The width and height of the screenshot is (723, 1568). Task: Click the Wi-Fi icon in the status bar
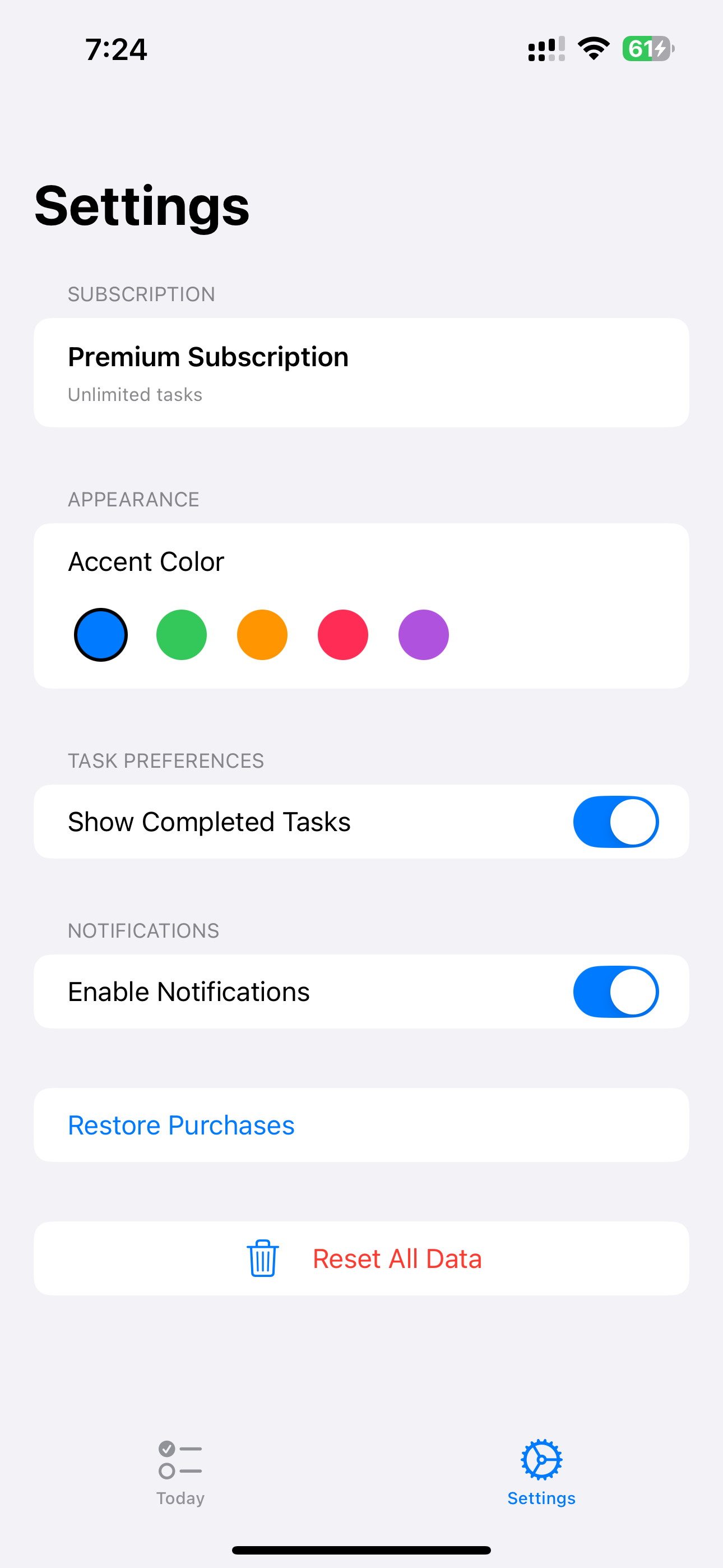click(594, 49)
